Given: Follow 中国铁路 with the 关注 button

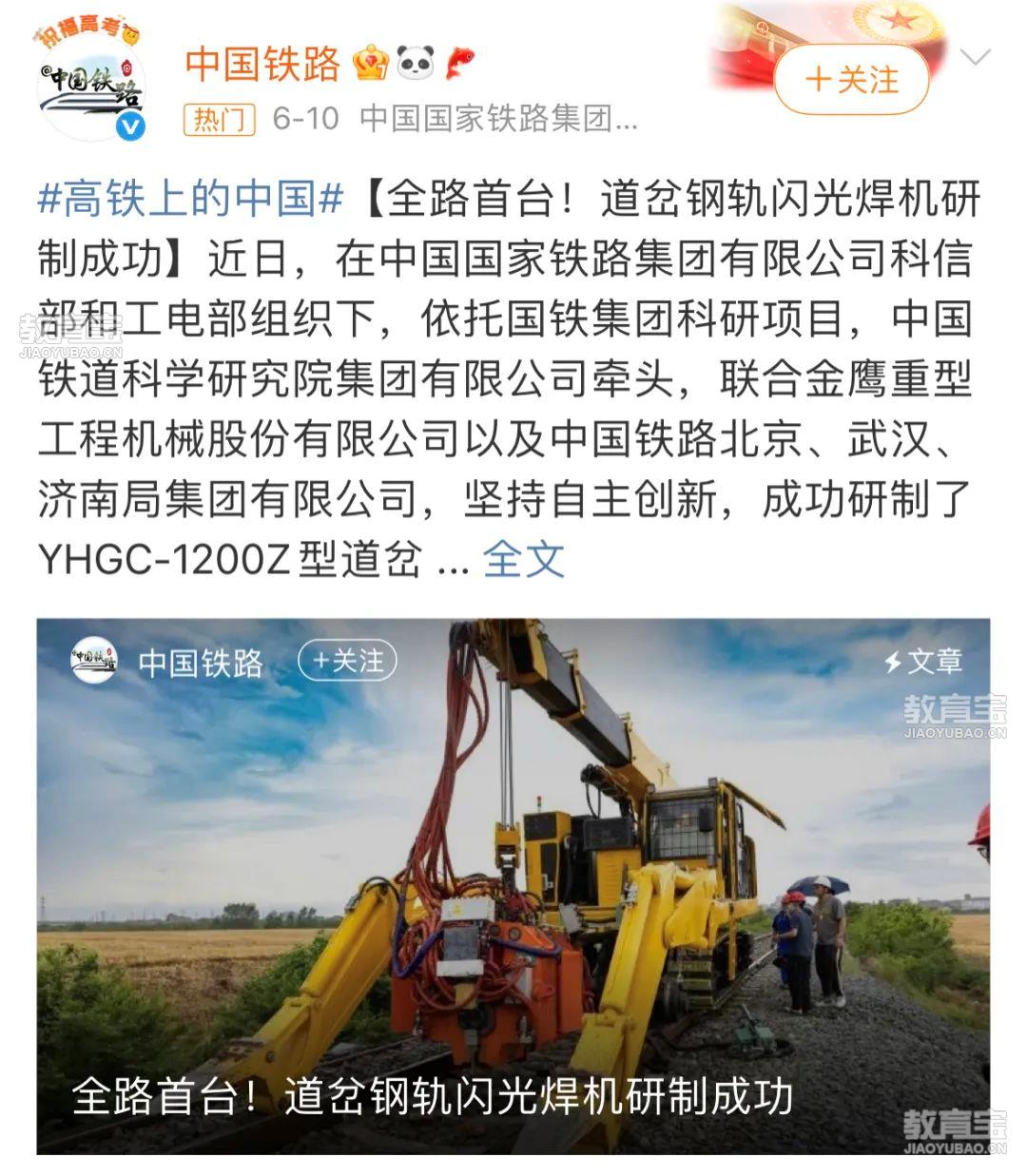Looking at the screenshot, I should tap(851, 80).
